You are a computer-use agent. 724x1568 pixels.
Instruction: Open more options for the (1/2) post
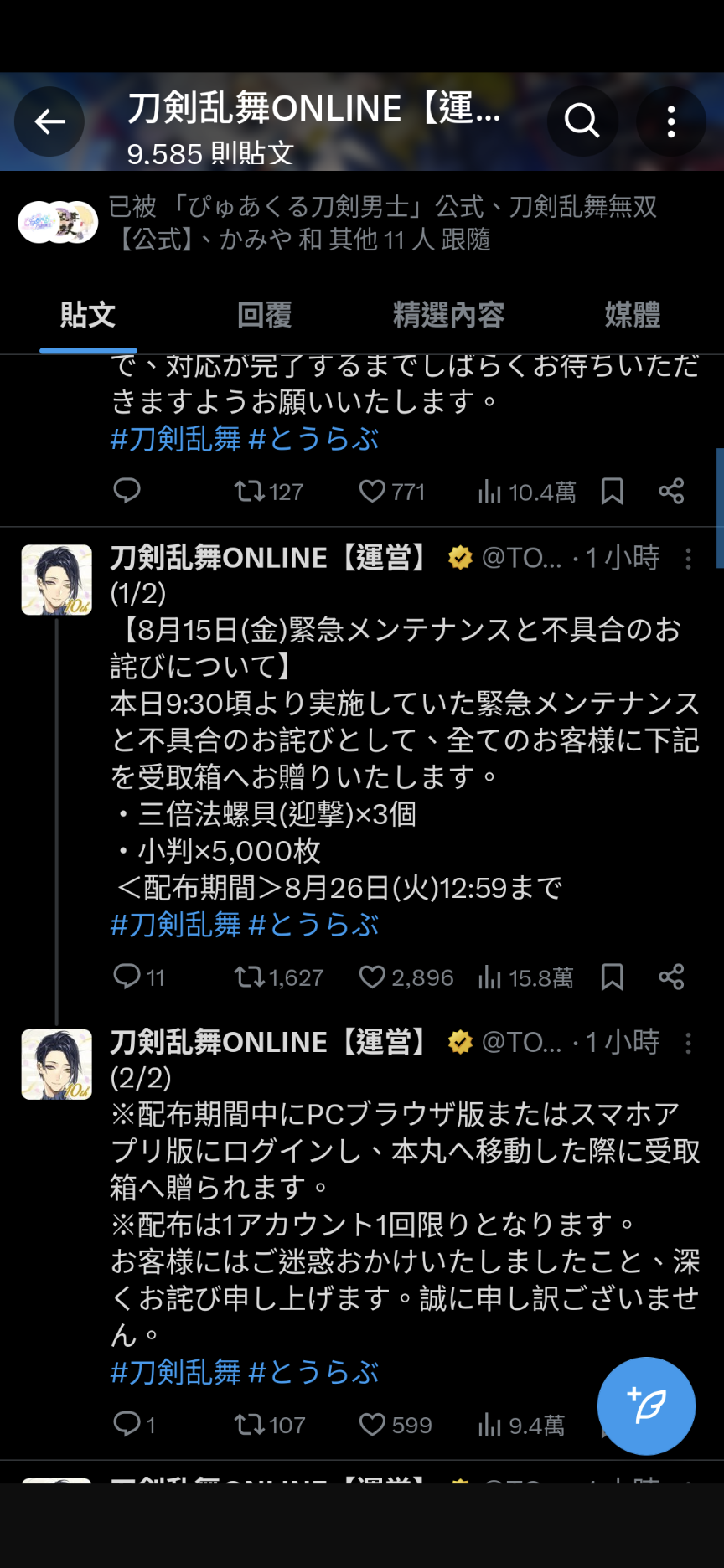click(x=688, y=559)
